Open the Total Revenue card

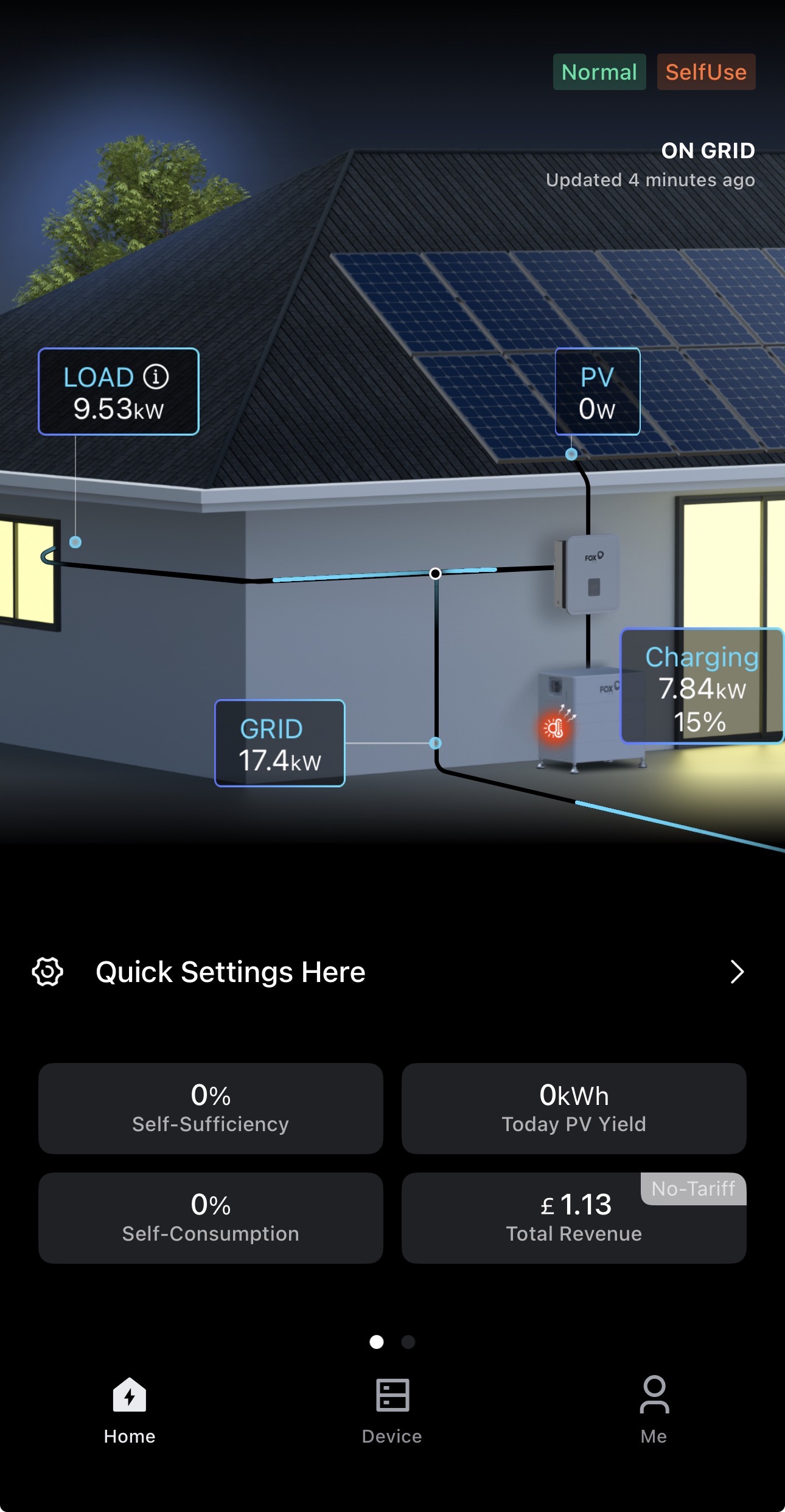click(x=573, y=1218)
